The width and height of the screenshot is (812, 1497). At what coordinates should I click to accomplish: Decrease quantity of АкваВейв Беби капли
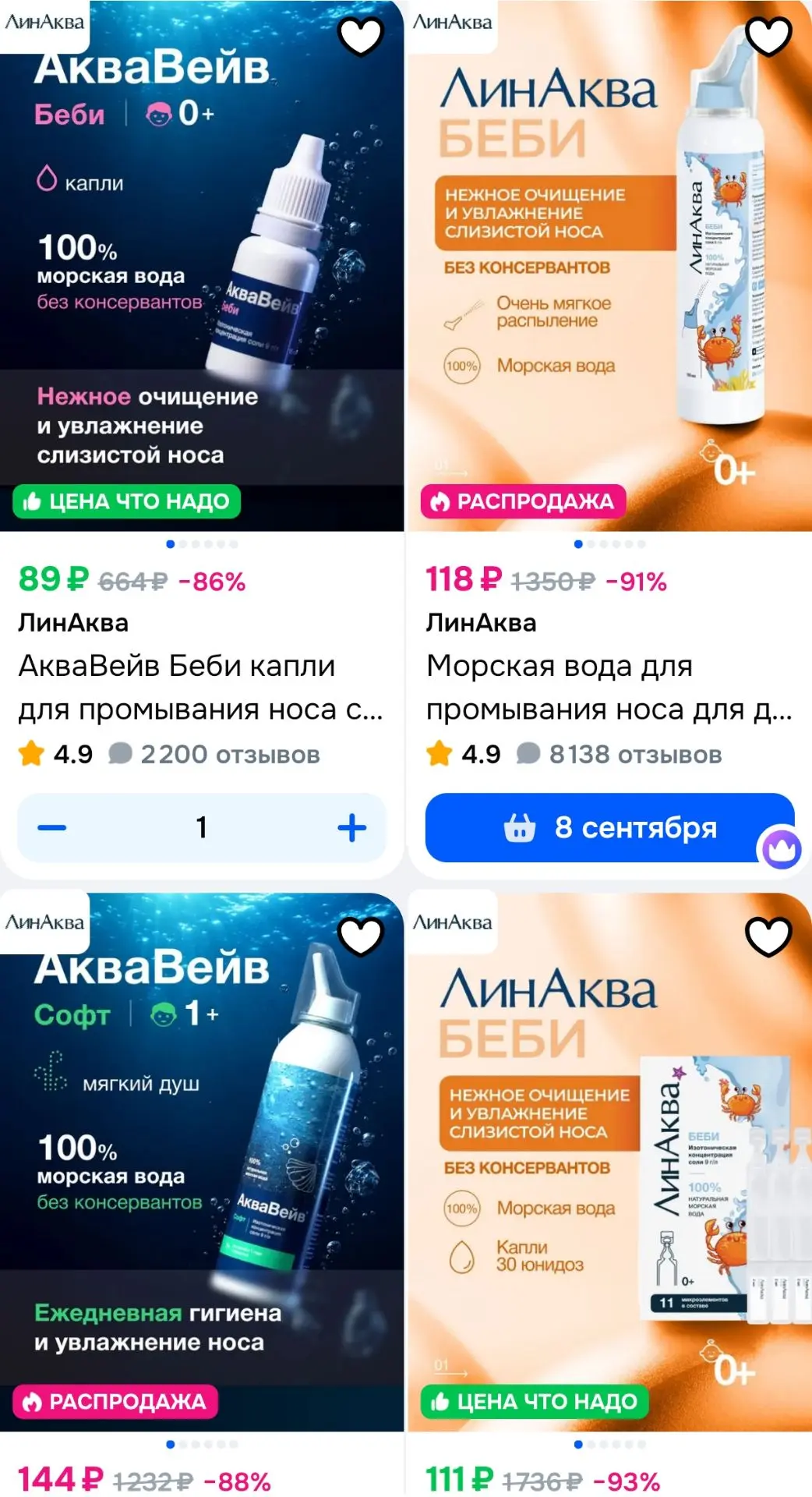coord(52,827)
